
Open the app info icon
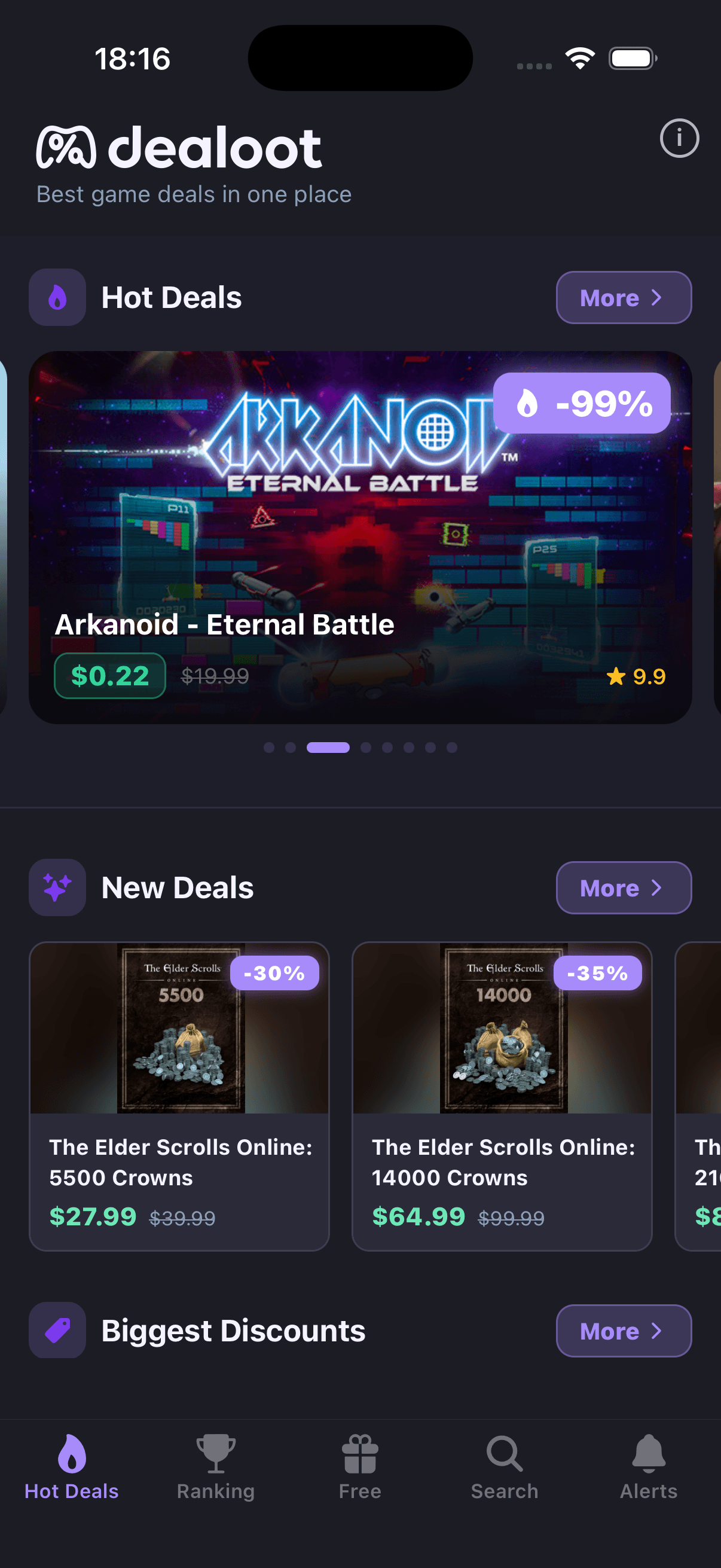tap(680, 139)
